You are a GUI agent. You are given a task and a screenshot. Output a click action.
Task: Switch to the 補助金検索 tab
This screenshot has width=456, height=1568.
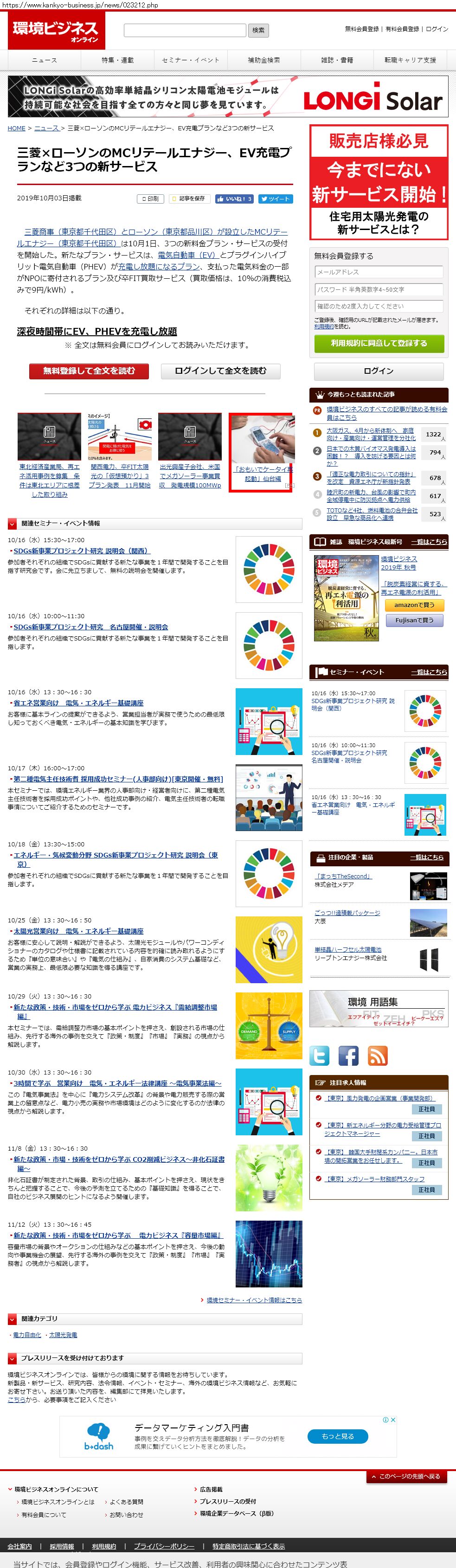point(263,60)
